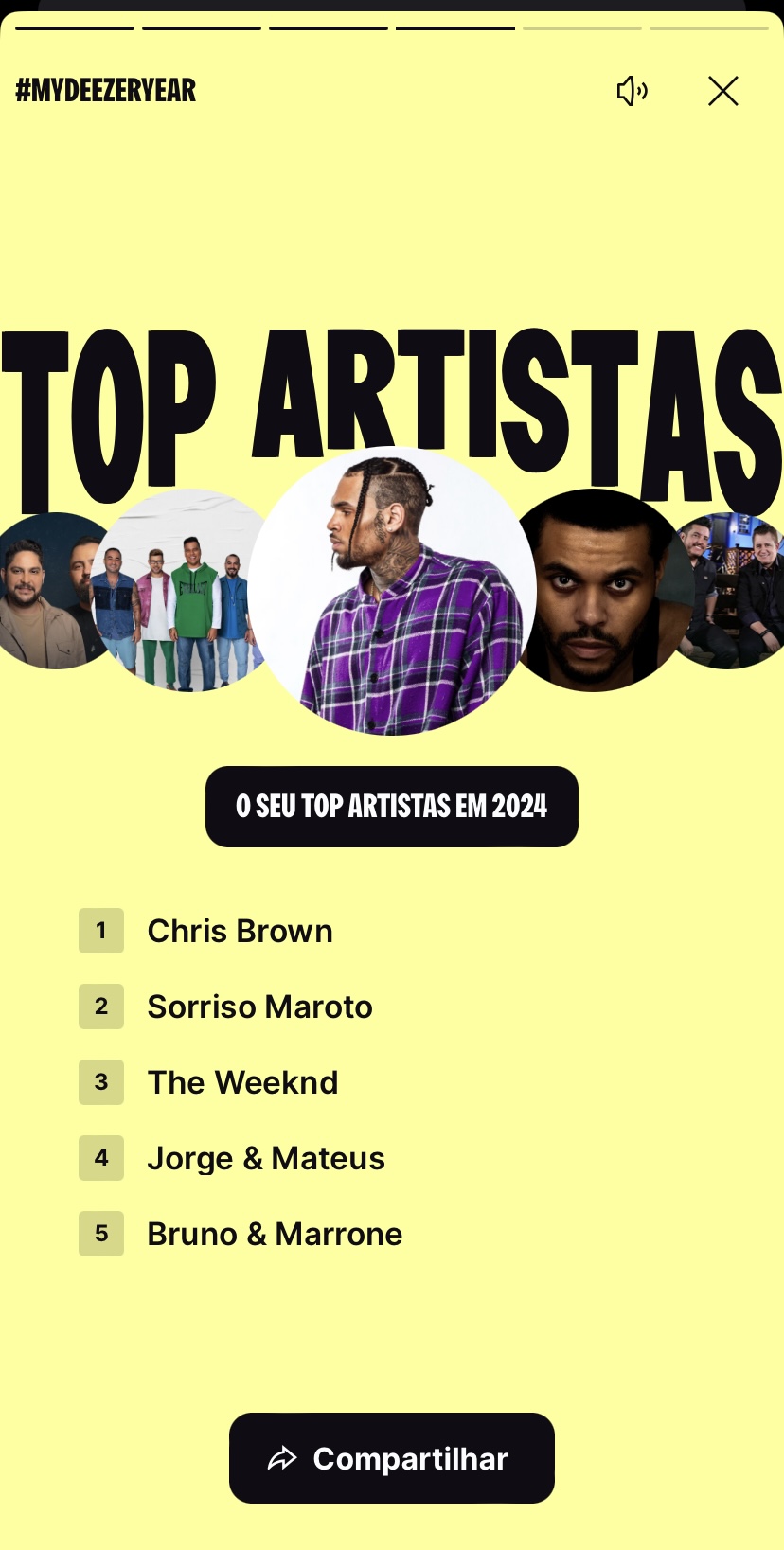Close the My Deezer Year story
Viewport: 784px width, 1550px height.
coord(723,91)
